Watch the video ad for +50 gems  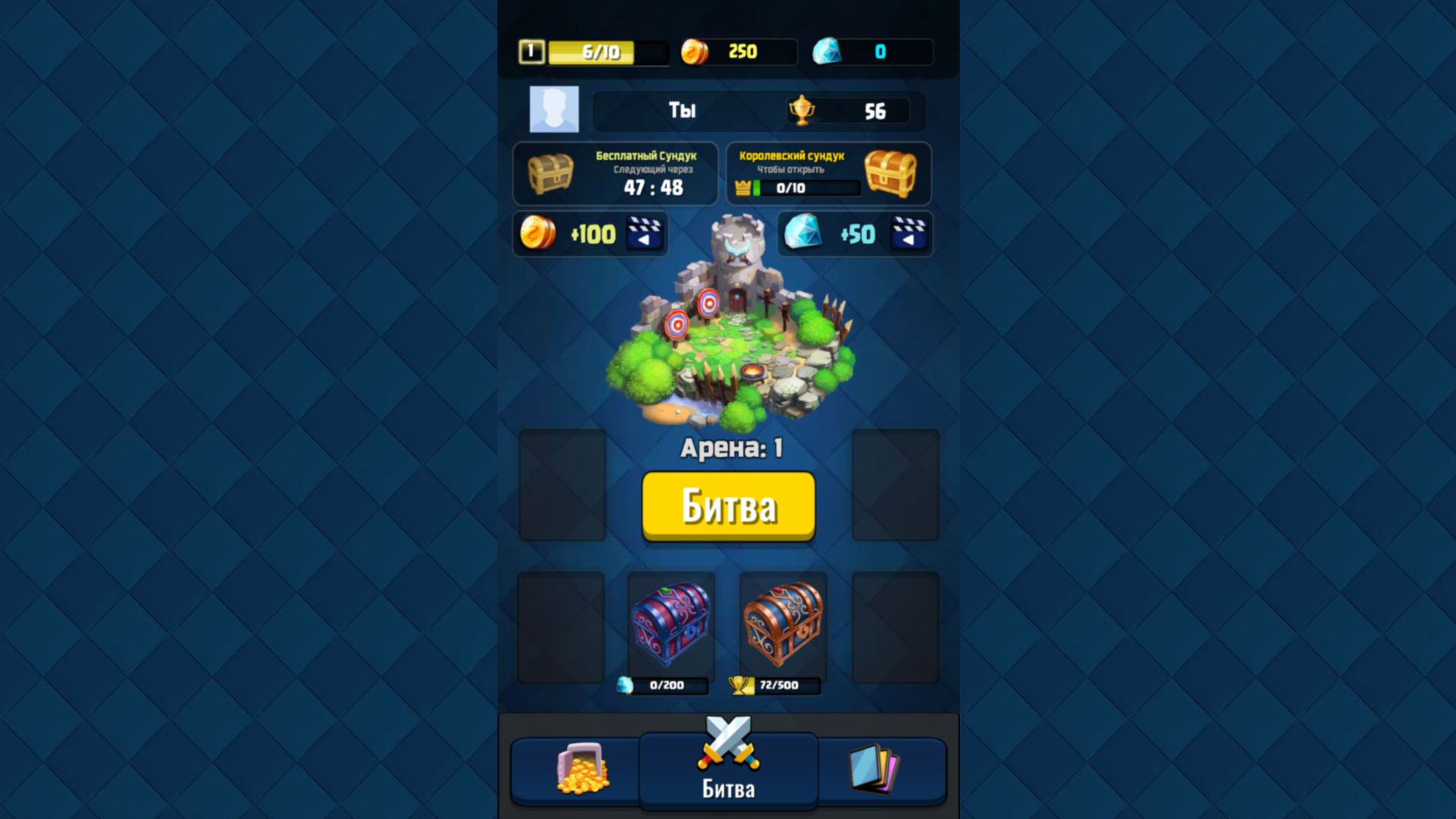(x=855, y=234)
